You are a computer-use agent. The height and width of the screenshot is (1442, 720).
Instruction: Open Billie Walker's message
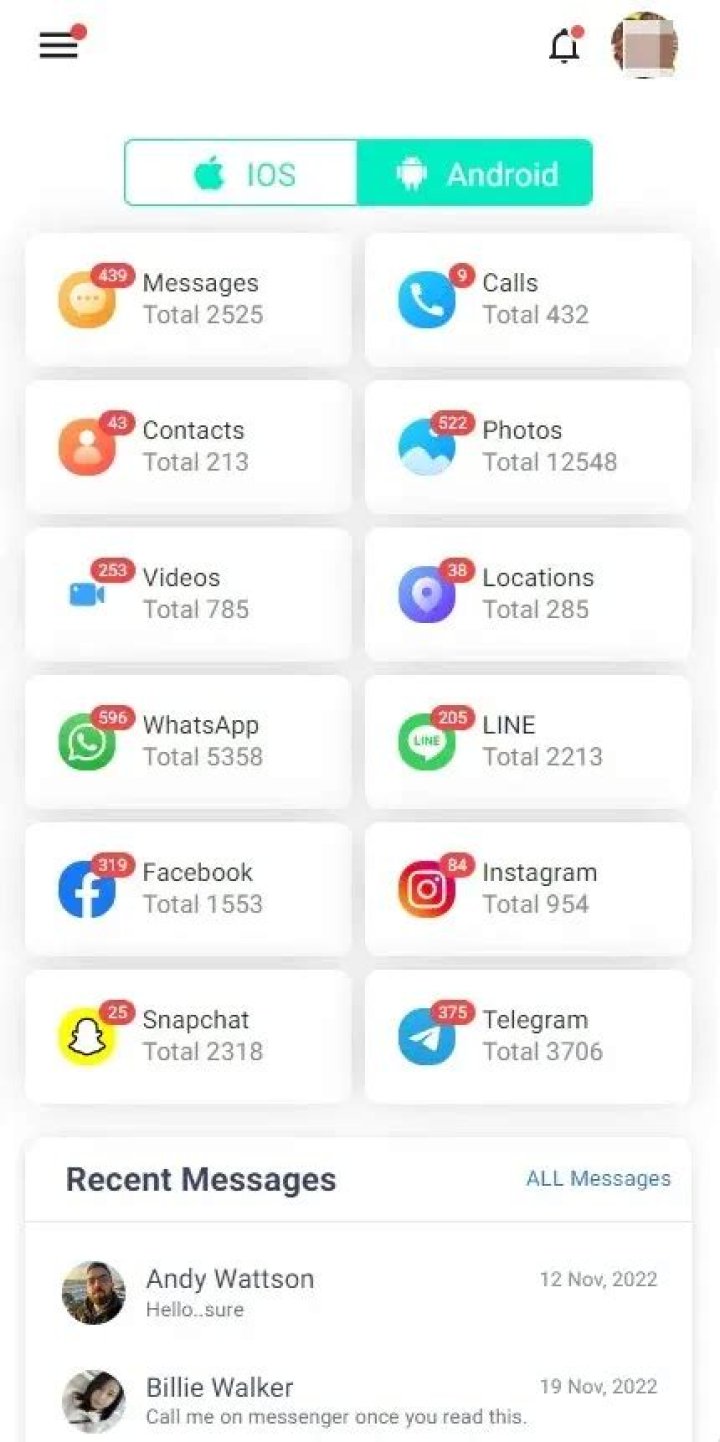tap(358, 1400)
